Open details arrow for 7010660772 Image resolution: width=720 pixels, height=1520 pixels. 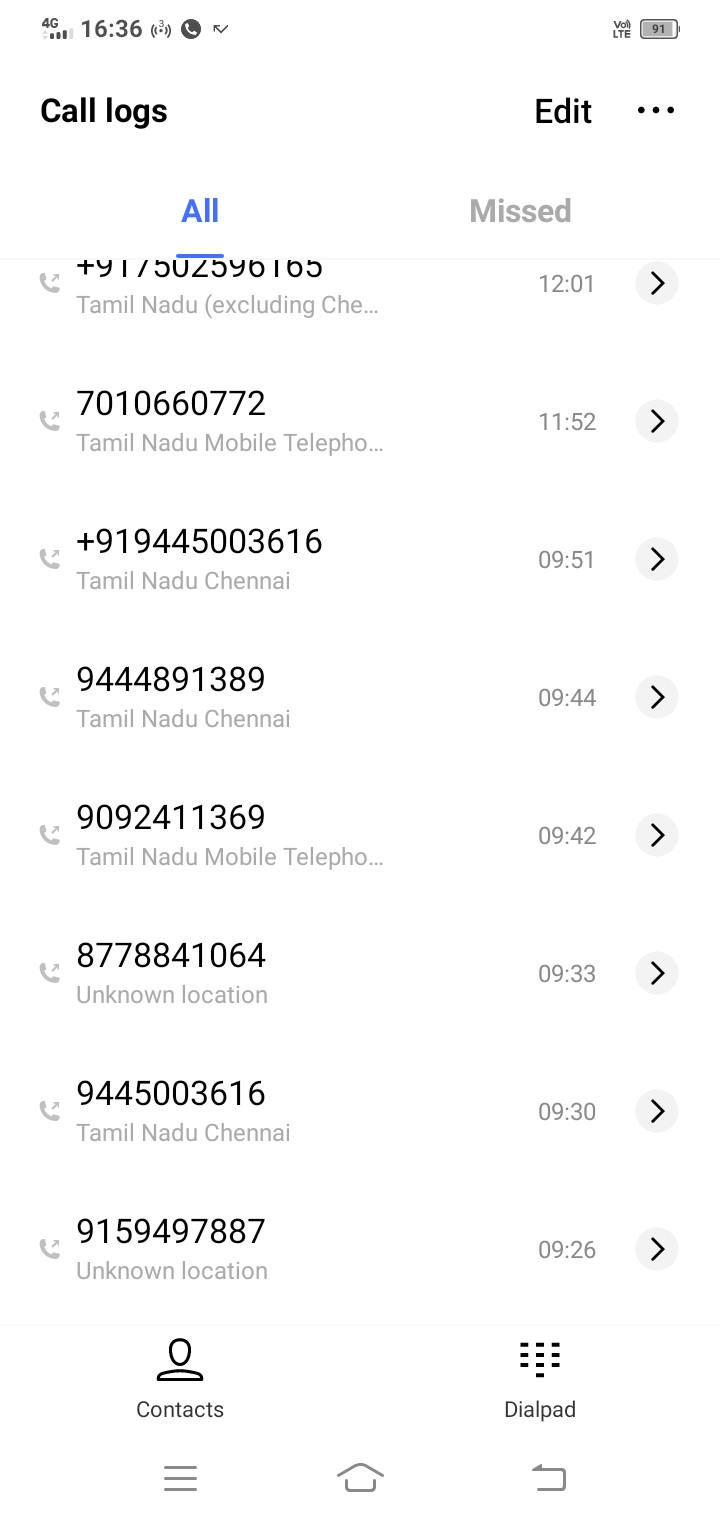[657, 421]
